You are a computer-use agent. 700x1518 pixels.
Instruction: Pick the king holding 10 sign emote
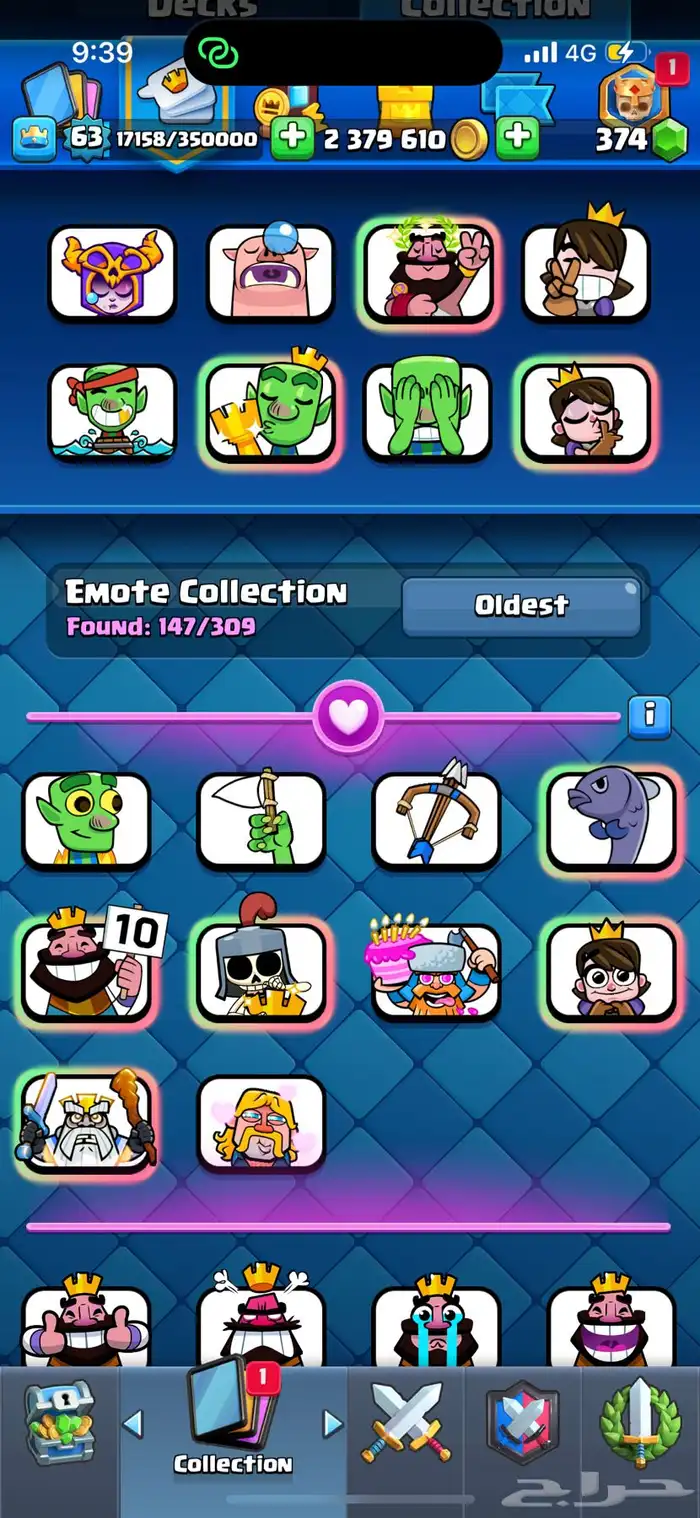pos(88,970)
